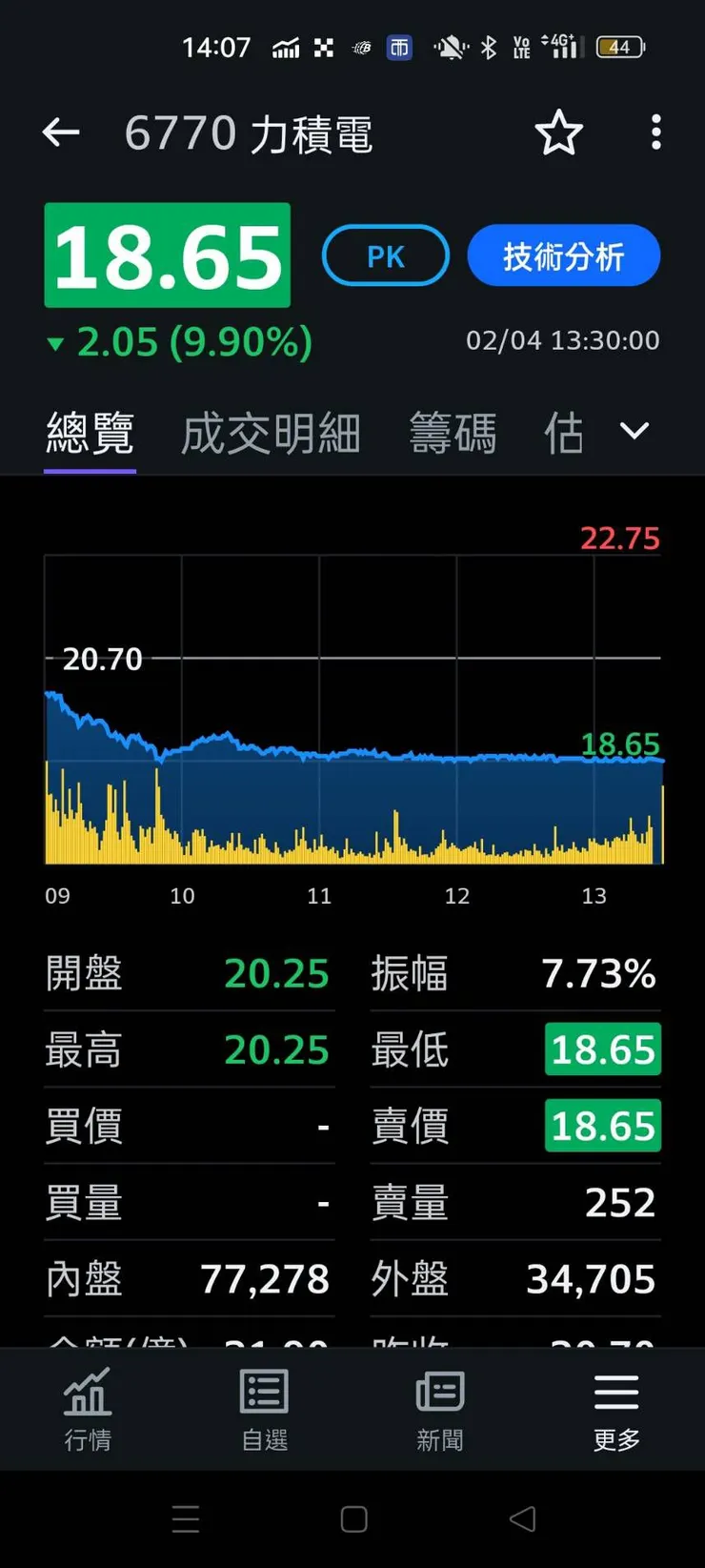Open the three-dot overflow menu
Viewport: 705px width, 1568px height.
point(655,133)
